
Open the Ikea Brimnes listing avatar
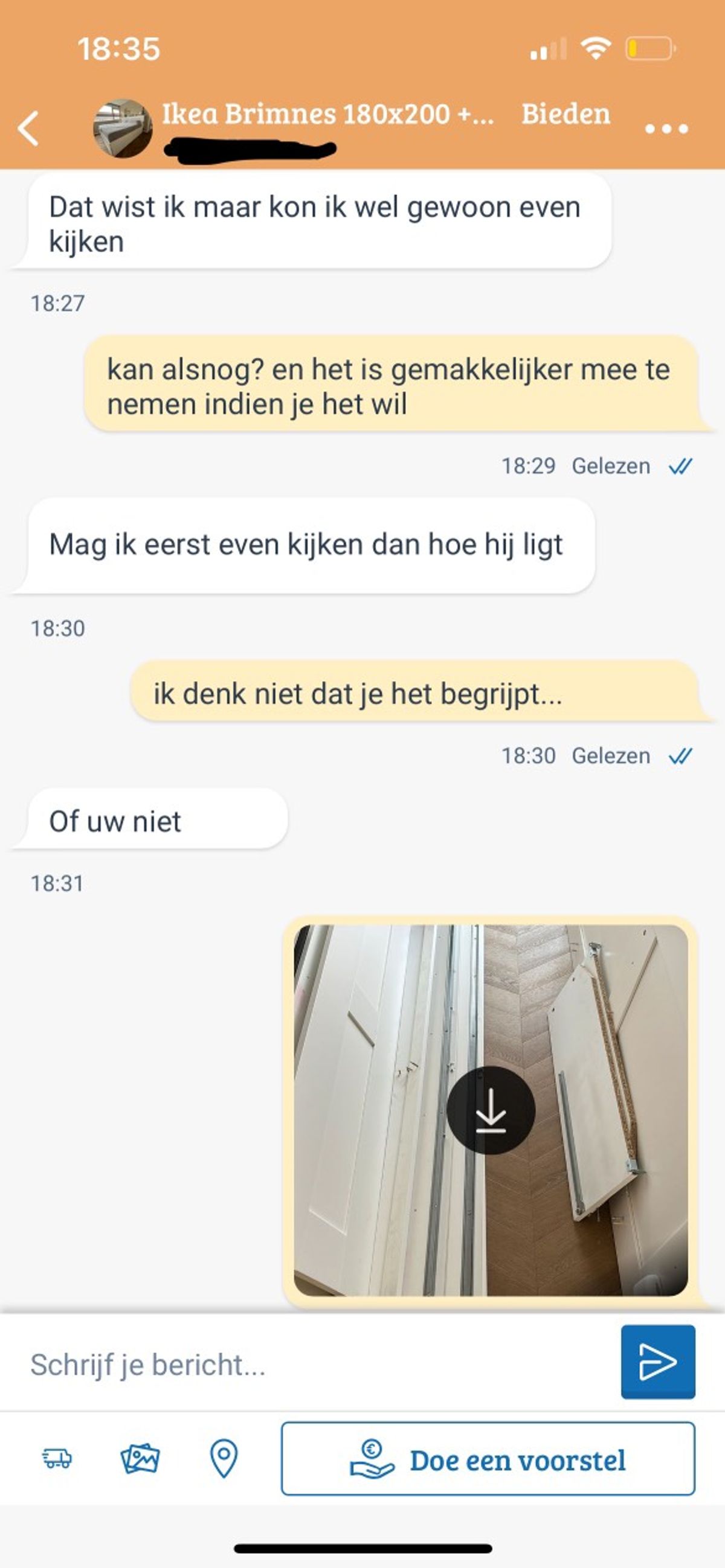123,129
